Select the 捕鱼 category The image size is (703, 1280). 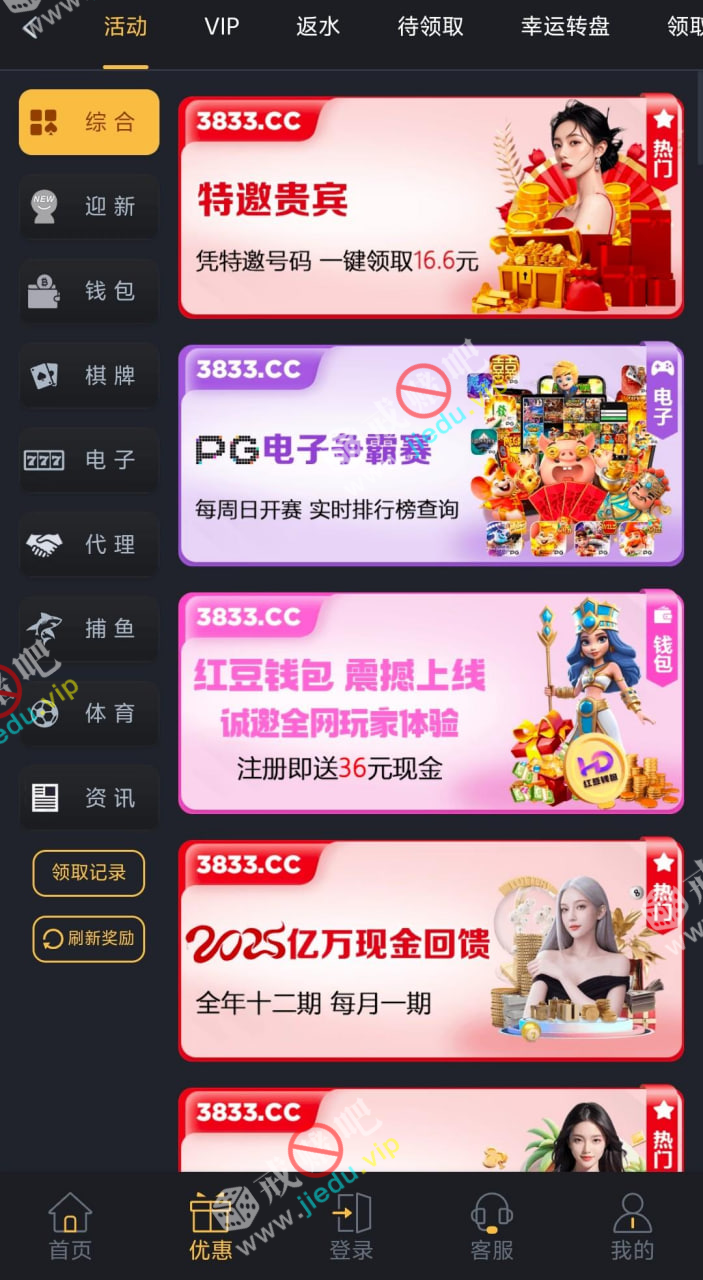point(89,629)
